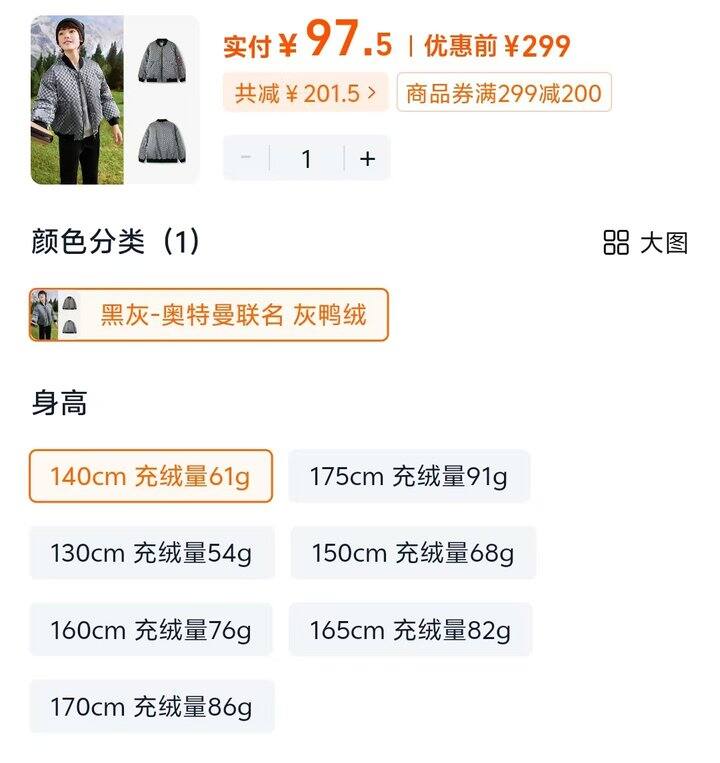Select the 160cm 充绒量76g size
Screen dimensions: 720x763
tap(151, 630)
